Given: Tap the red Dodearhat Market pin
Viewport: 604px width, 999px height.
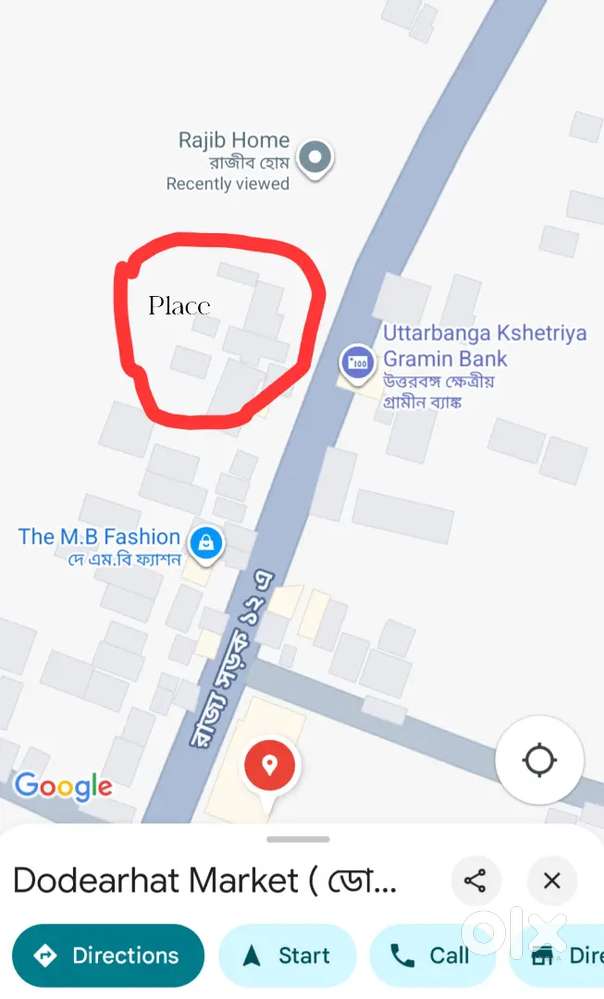Looking at the screenshot, I should [269, 768].
